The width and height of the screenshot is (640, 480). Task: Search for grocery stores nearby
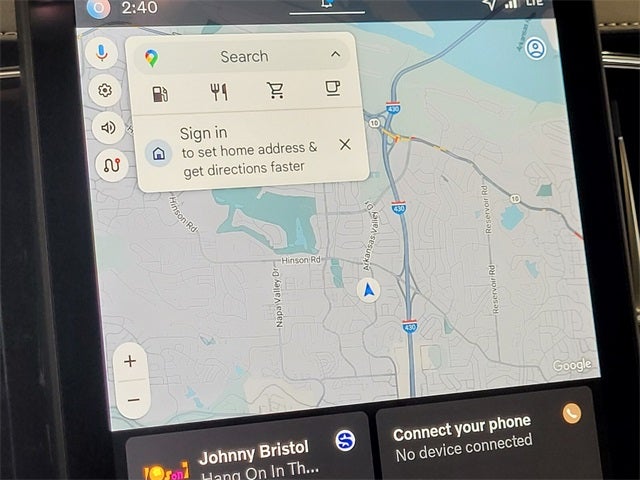pos(276,91)
